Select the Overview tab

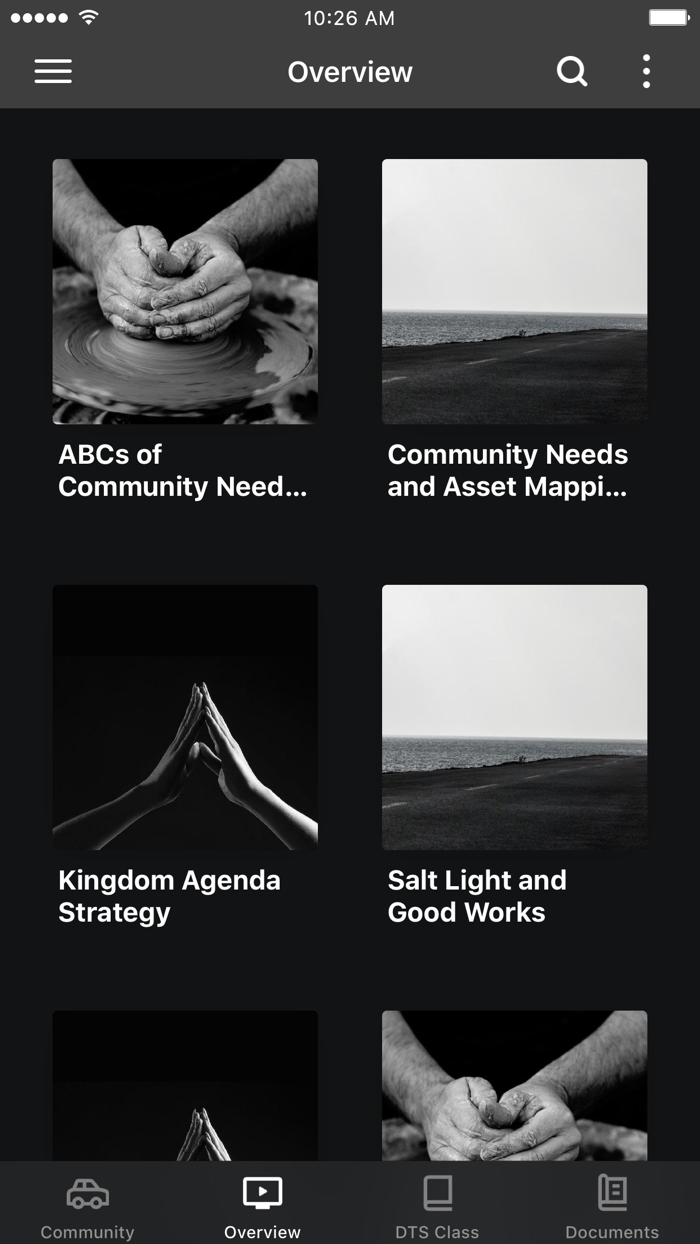pos(262,1205)
